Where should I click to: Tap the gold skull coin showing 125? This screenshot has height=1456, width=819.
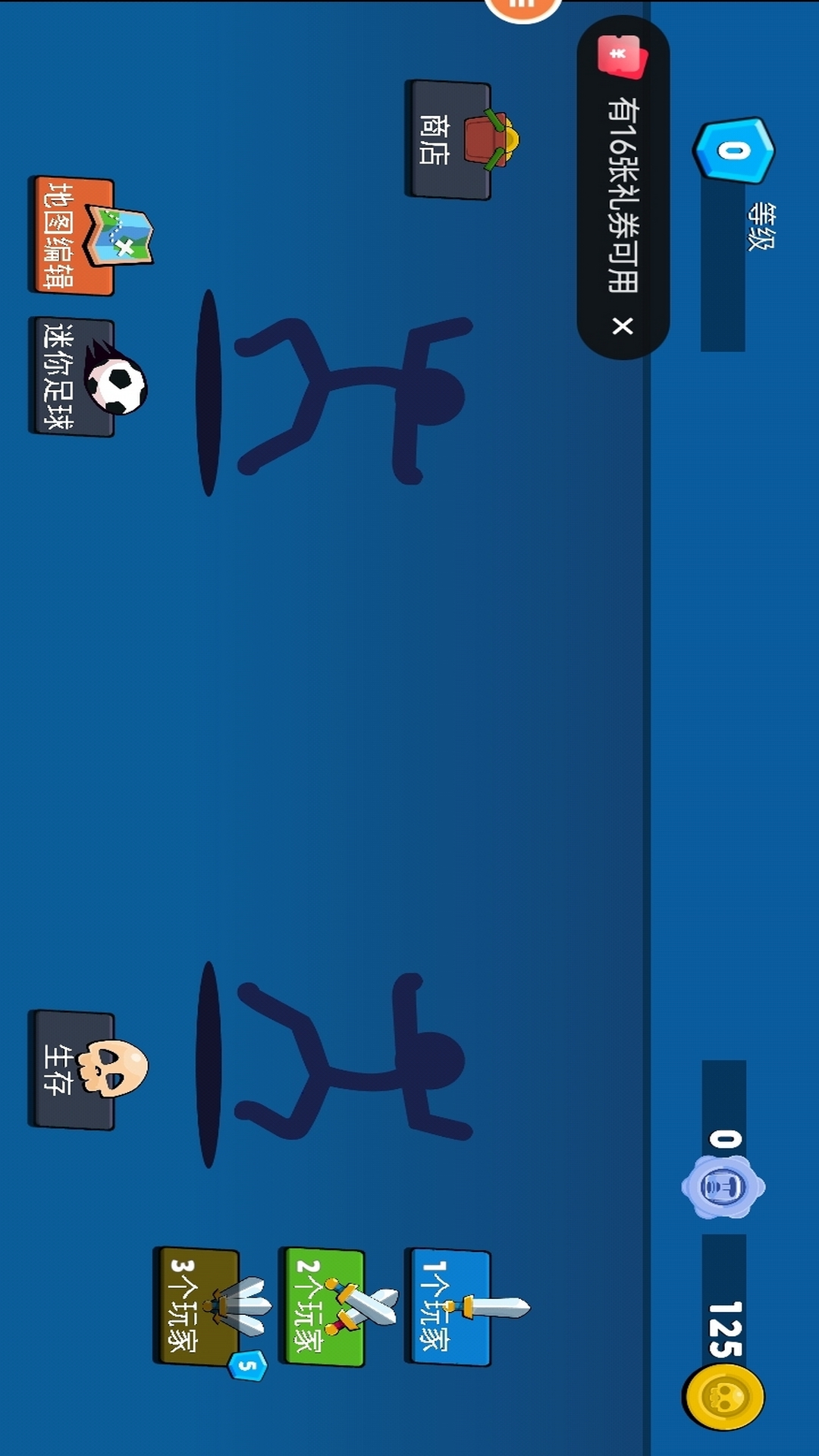tap(723, 1397)
